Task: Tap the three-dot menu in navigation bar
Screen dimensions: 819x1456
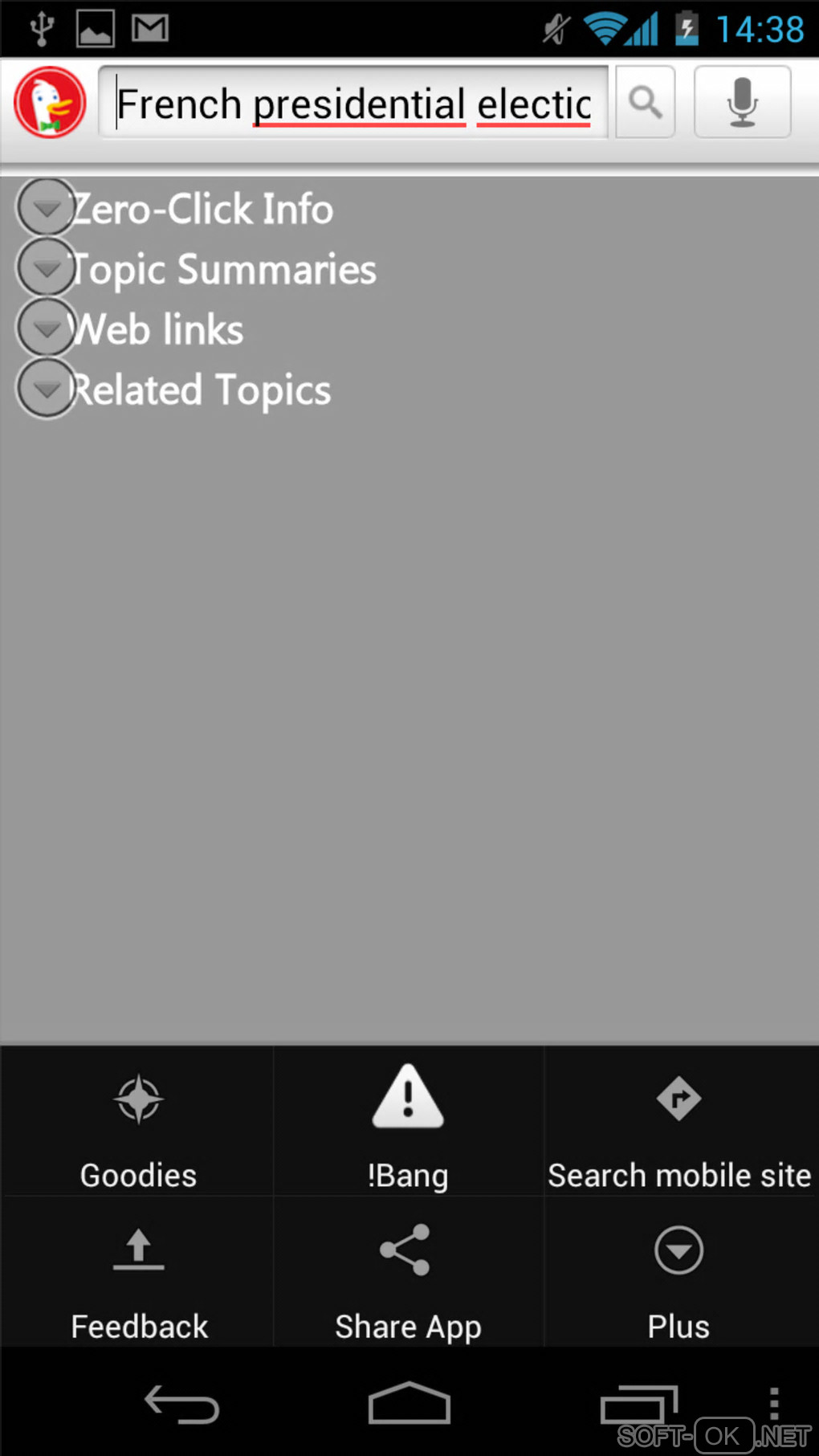Action: [774, 1403]
